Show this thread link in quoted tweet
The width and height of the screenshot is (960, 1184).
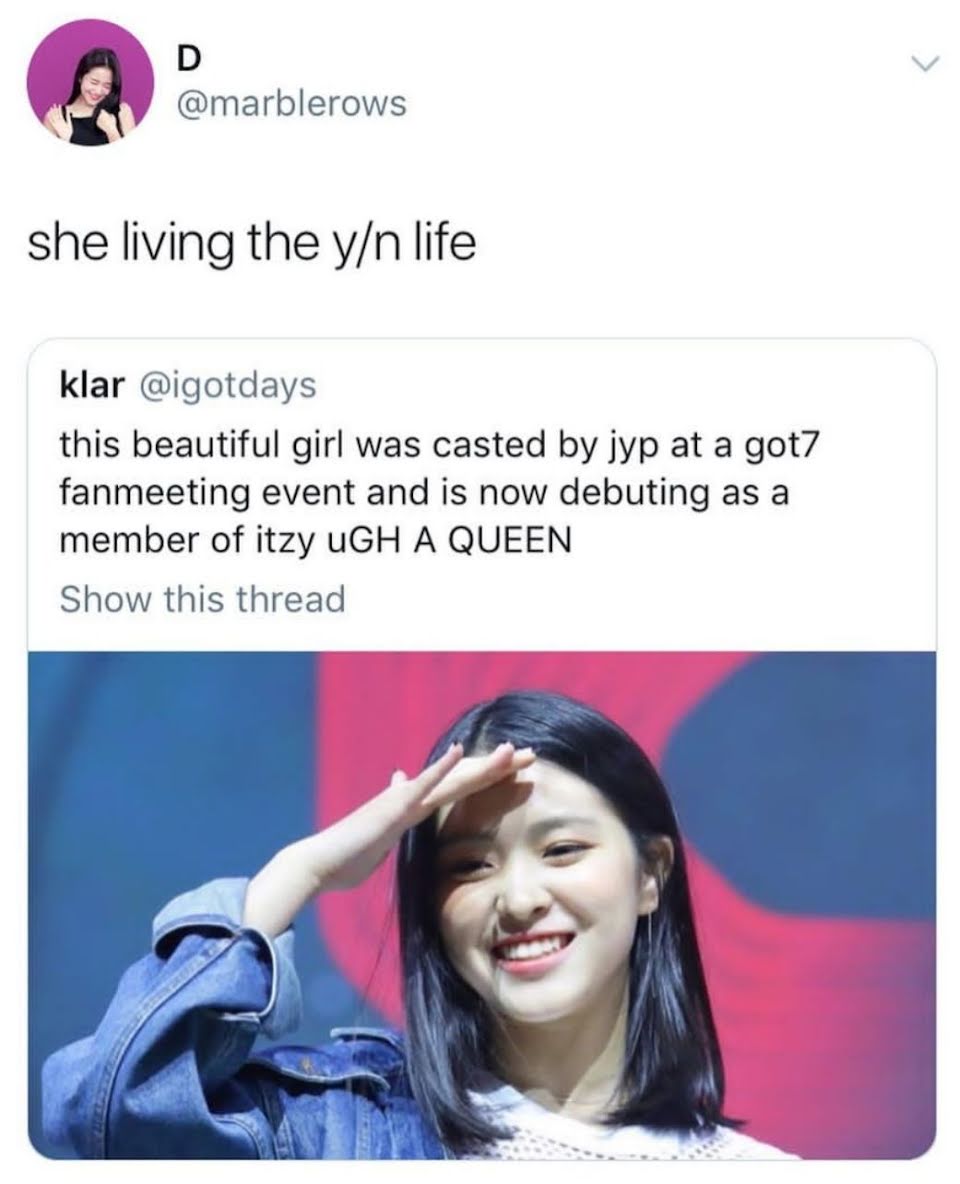pos(202,600)
